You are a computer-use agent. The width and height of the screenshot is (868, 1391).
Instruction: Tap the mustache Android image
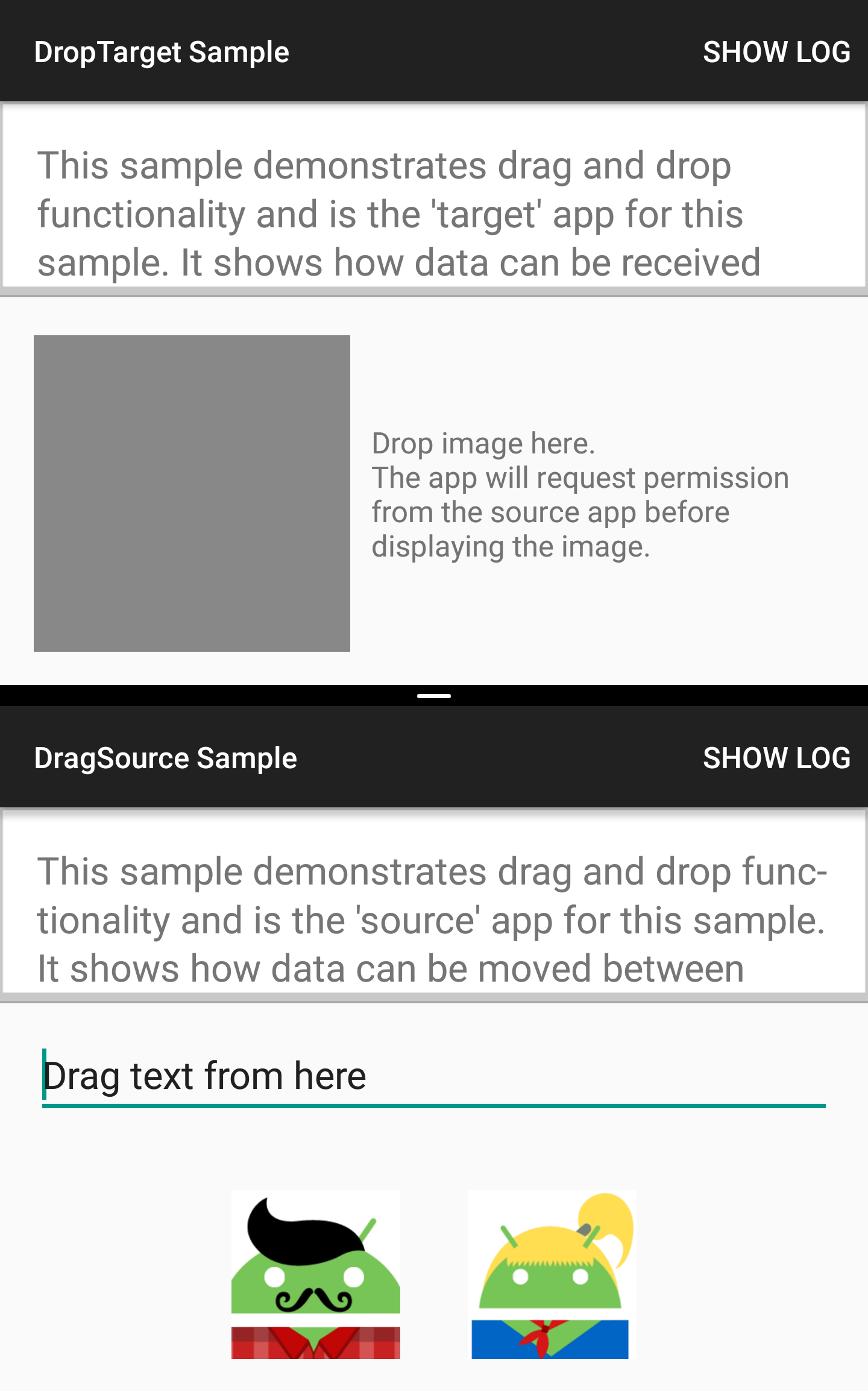315,1275
